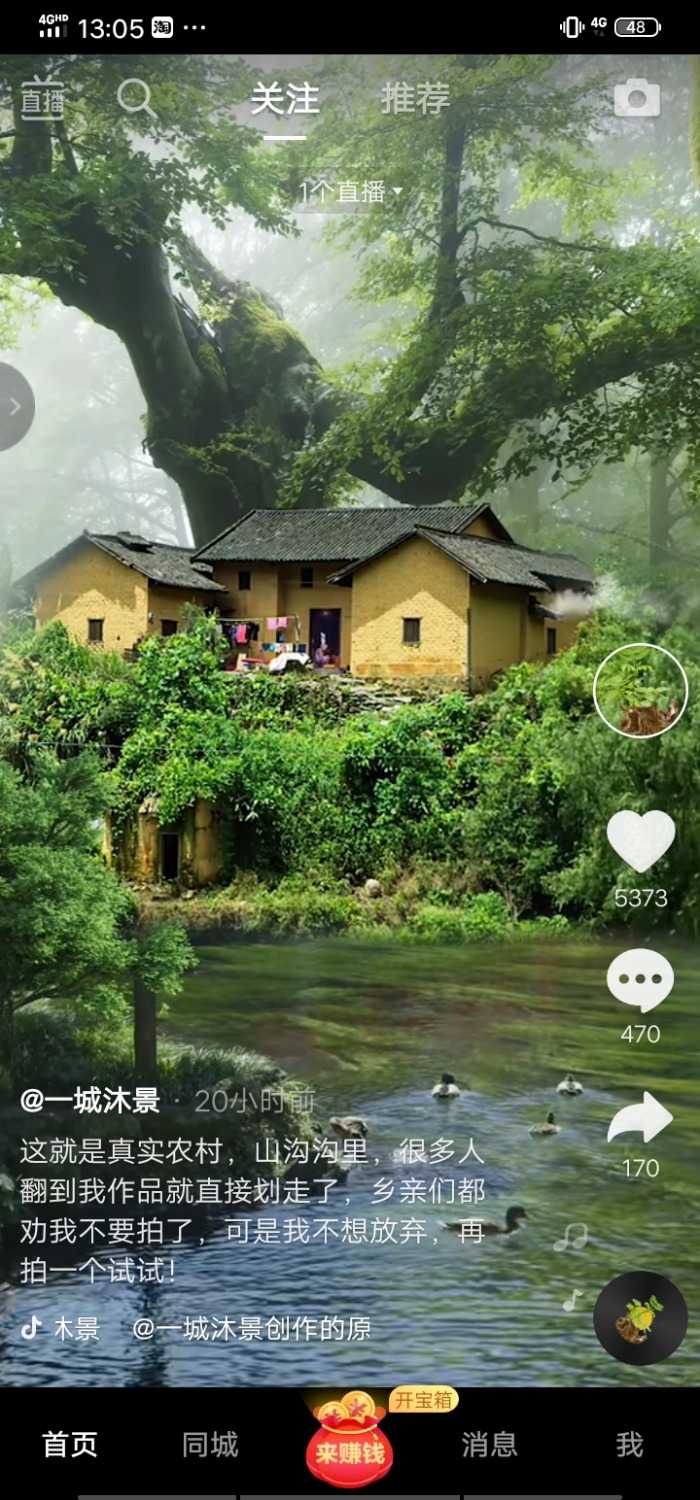Switch to the 同城 tab
The width and height of the screenshot is (700, 1500).
click(210, 1444)
